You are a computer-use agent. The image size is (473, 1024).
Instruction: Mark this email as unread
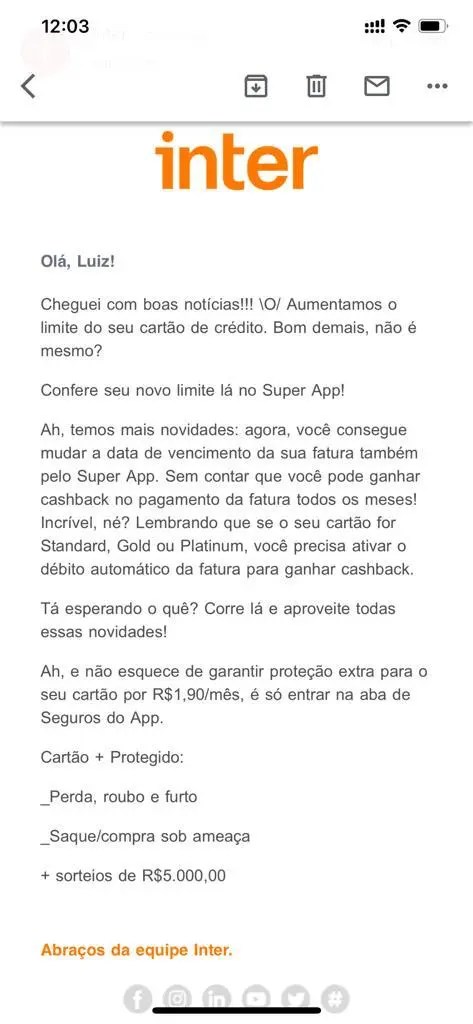pyautogui.click(x=377, y=86)
